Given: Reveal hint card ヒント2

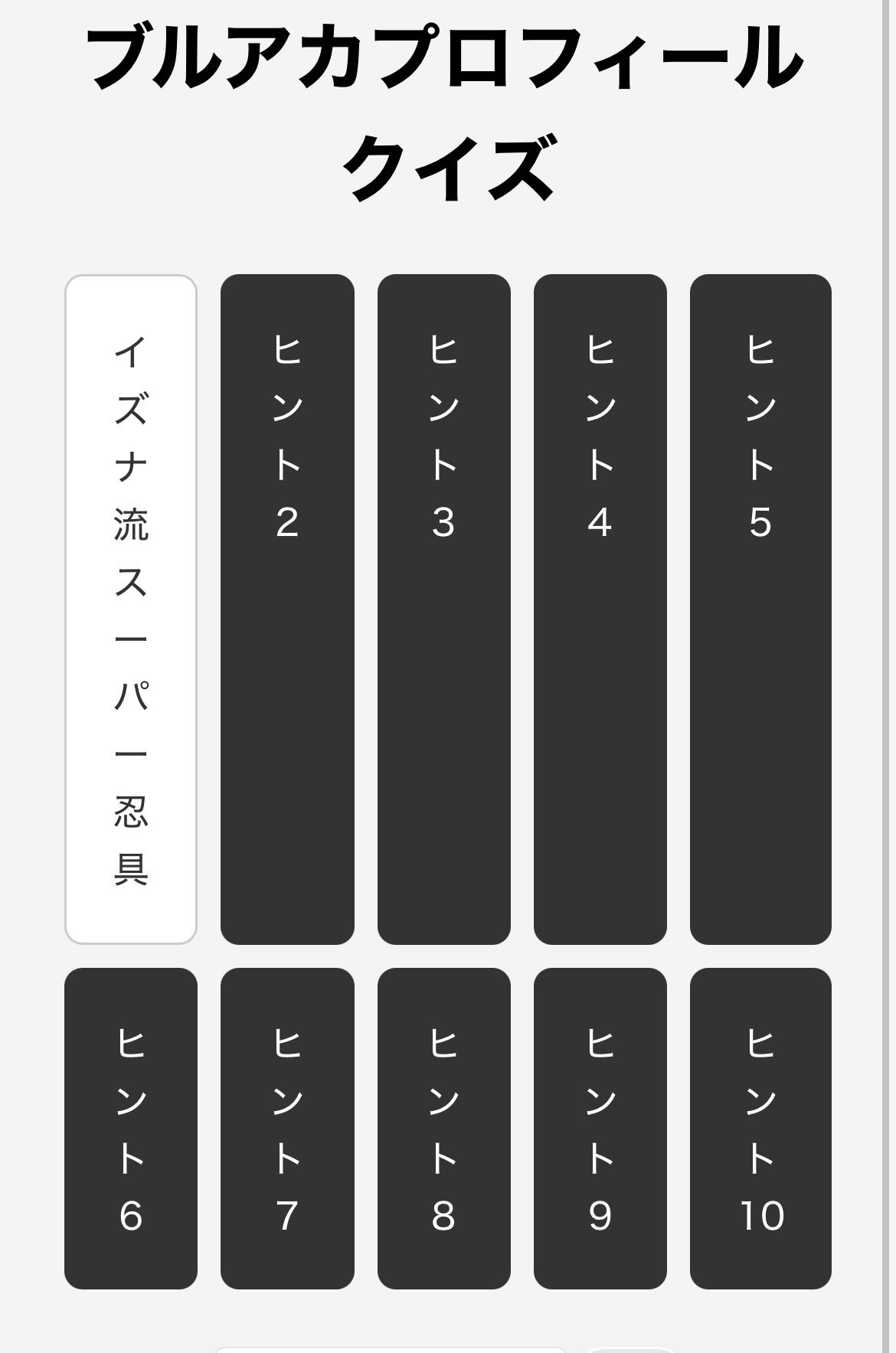Looking at the screenshot, I should 287,609.
